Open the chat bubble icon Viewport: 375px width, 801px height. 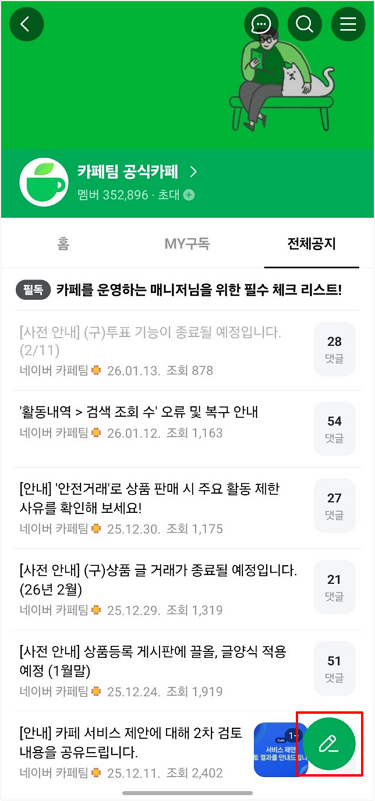262,25
